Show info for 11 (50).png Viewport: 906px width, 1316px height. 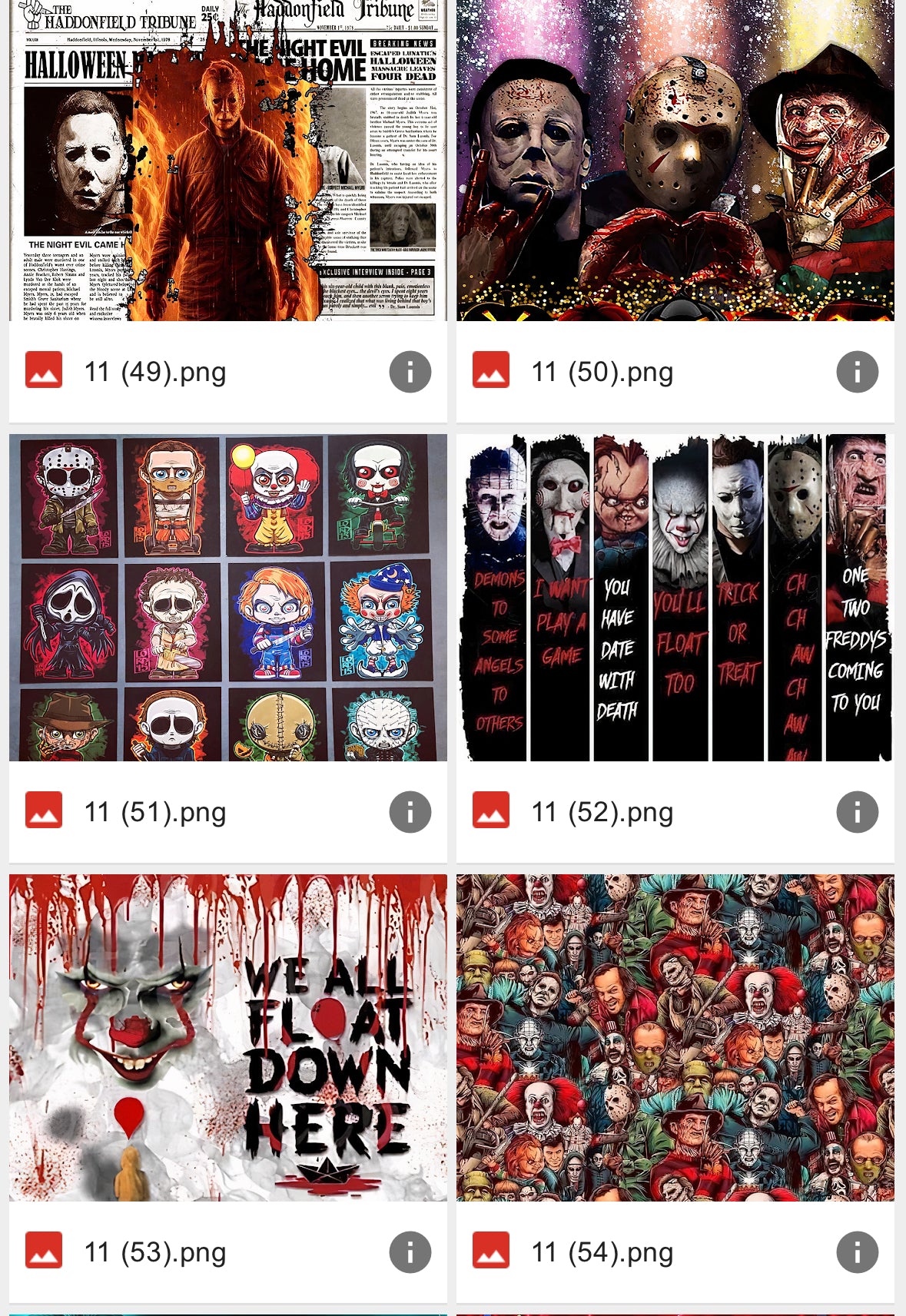[x=857, y=373]
